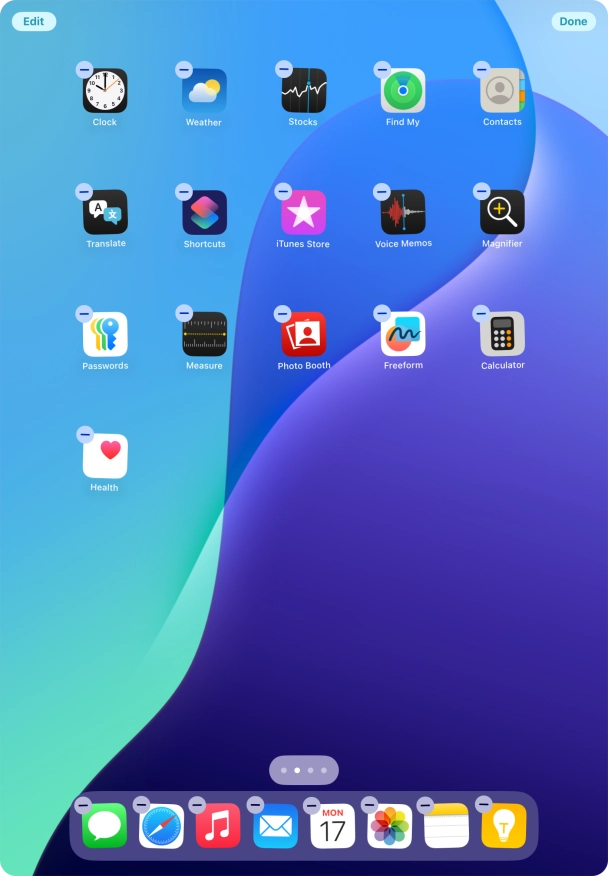The height and width of the screenshot is (876, 608).
Task: Tap the page indicator dots
Action: tap(304, 770)
